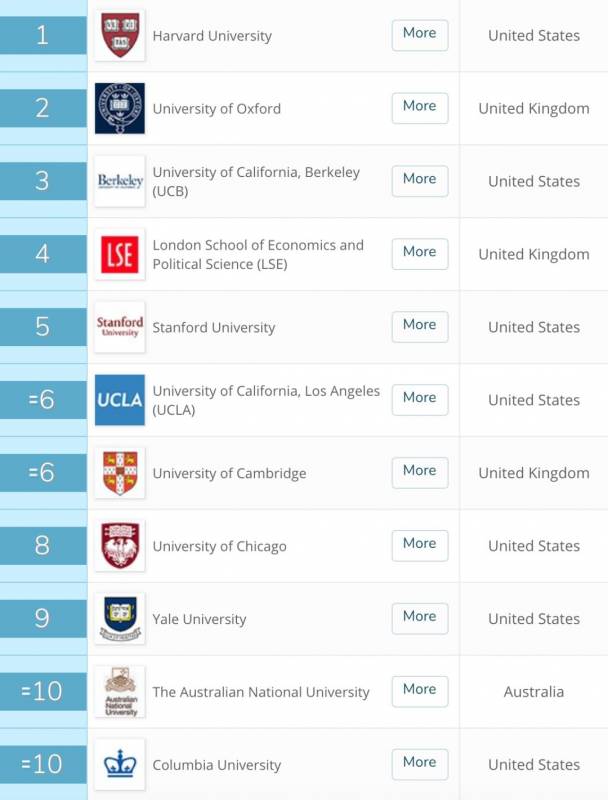Open More for UCLA

click(x=419, y=399)
